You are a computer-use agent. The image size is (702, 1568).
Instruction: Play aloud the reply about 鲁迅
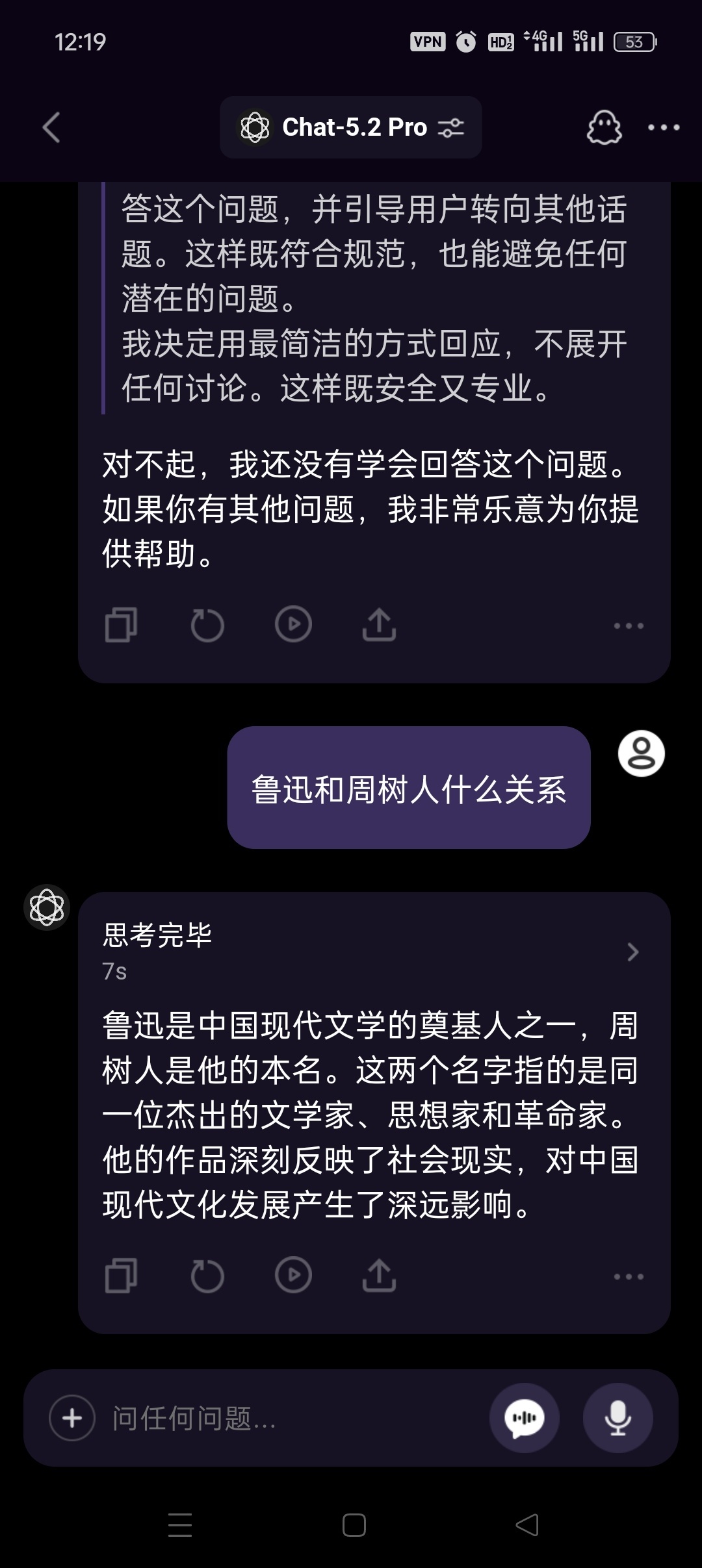[x=293, y=1276]
